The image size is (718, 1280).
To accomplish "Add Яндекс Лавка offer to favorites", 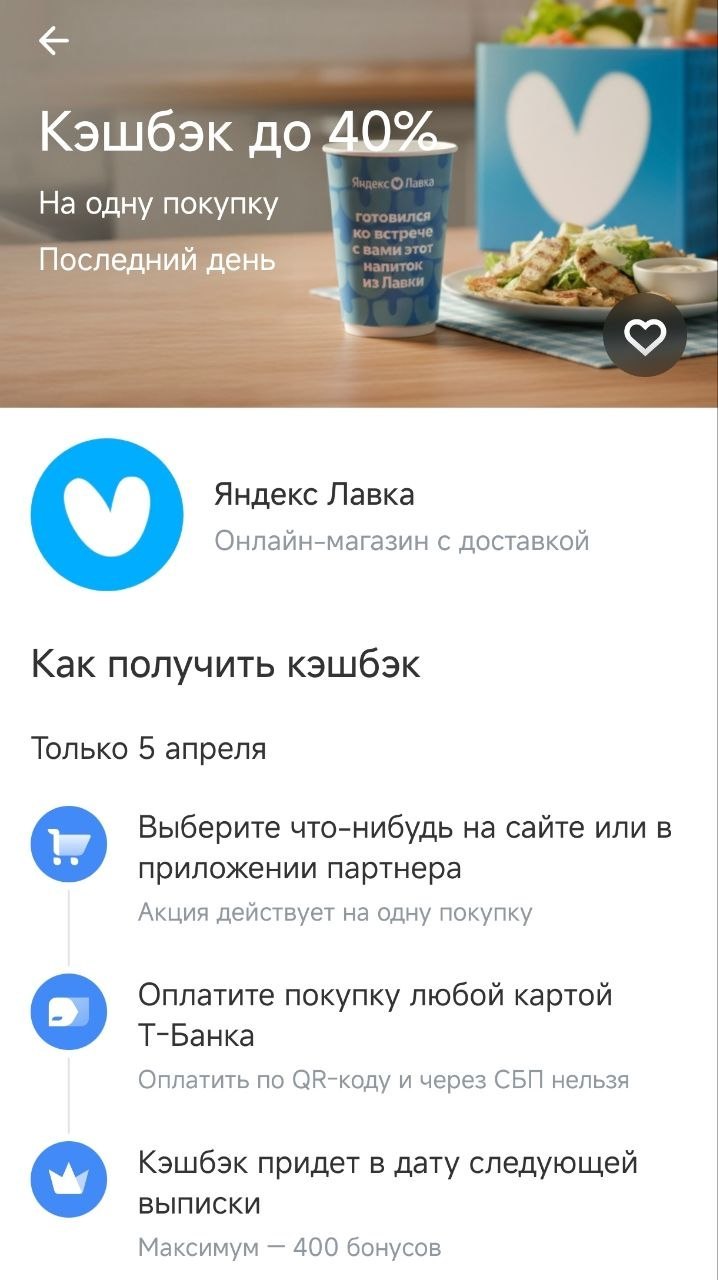I will coord(645,338).
